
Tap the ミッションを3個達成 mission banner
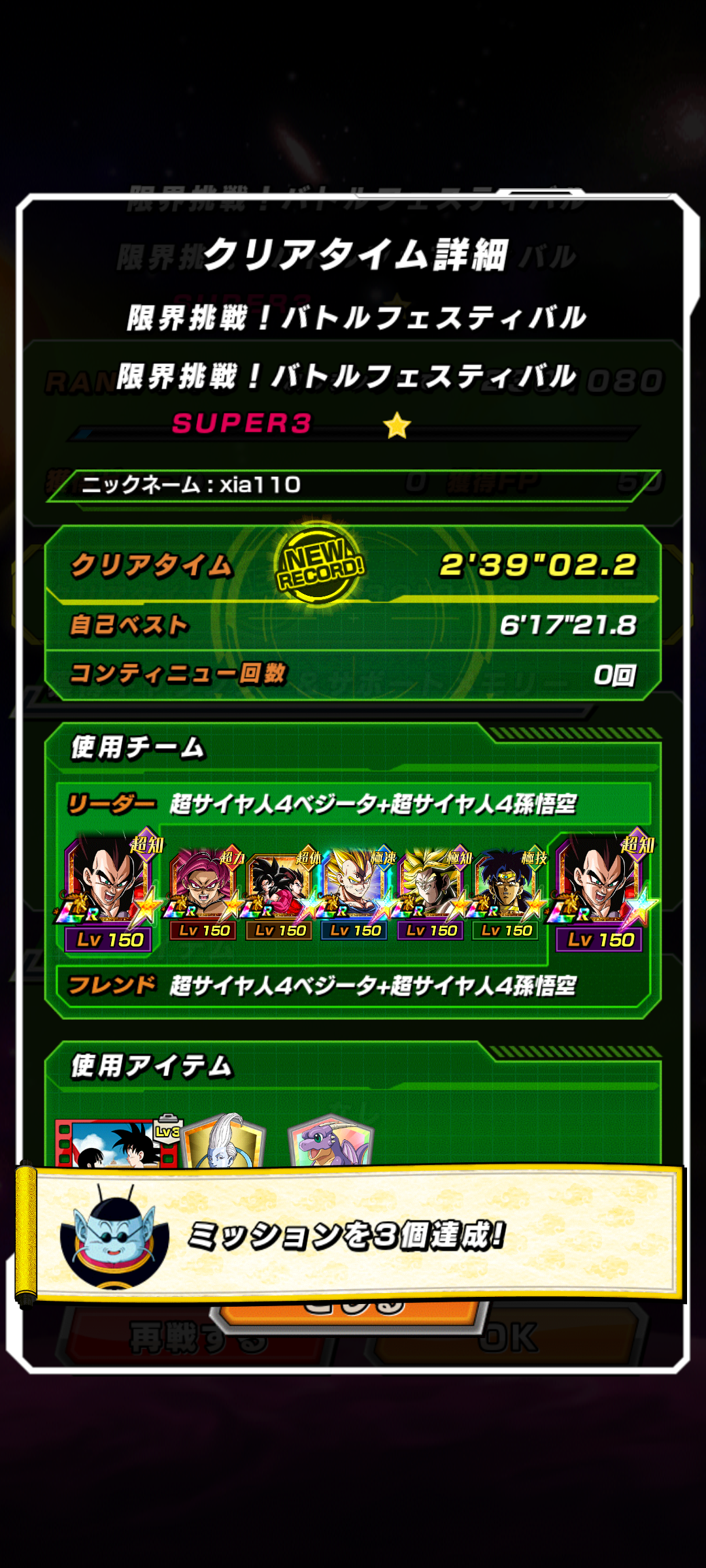coord(353,1233)
